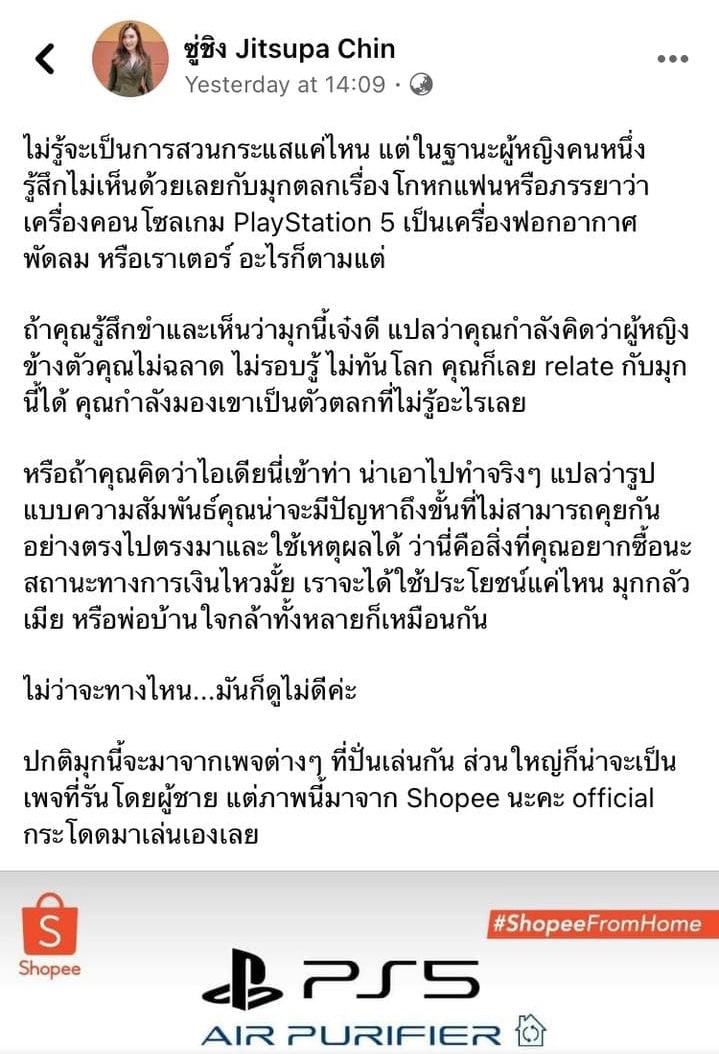Open the post's three-dot options menu
The height and width of the screenshot is (1054, 719).
pos(672,59)
